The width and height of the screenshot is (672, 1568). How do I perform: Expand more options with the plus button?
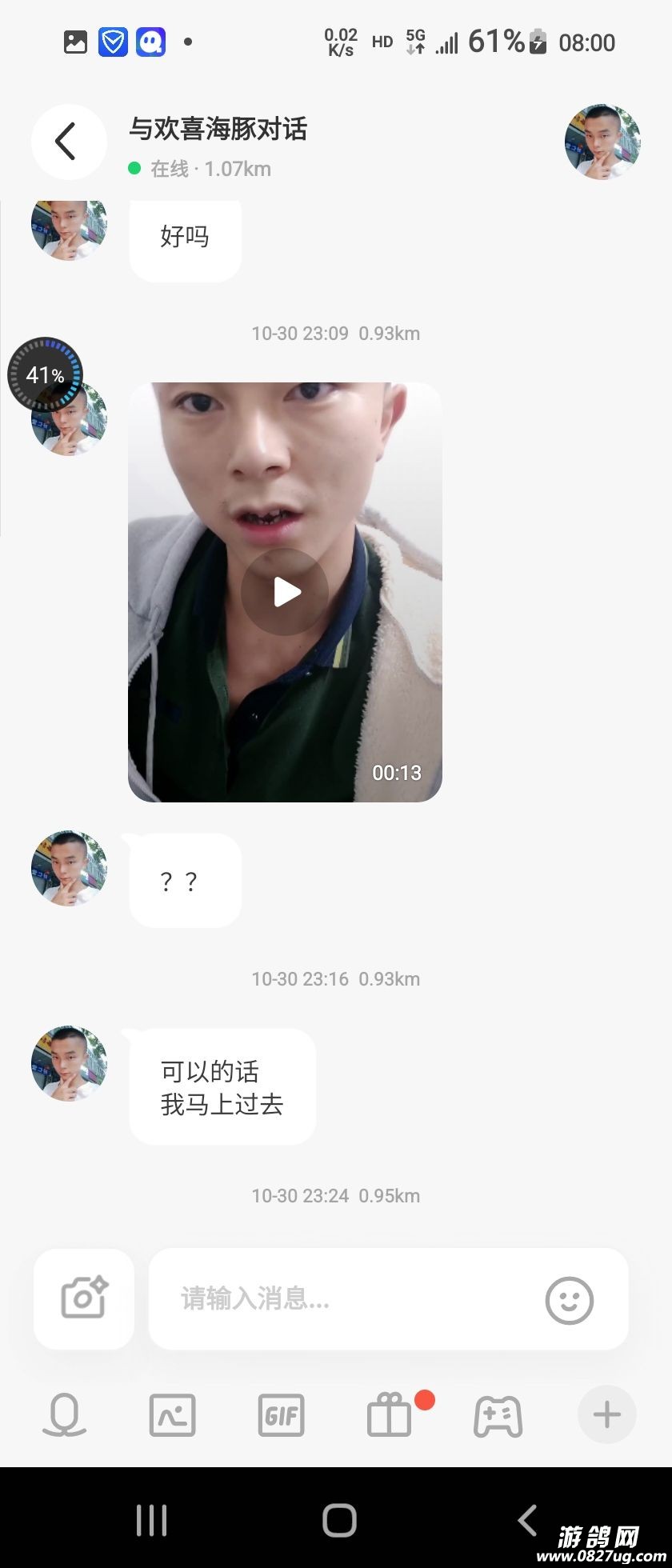tap(606, 1414)
